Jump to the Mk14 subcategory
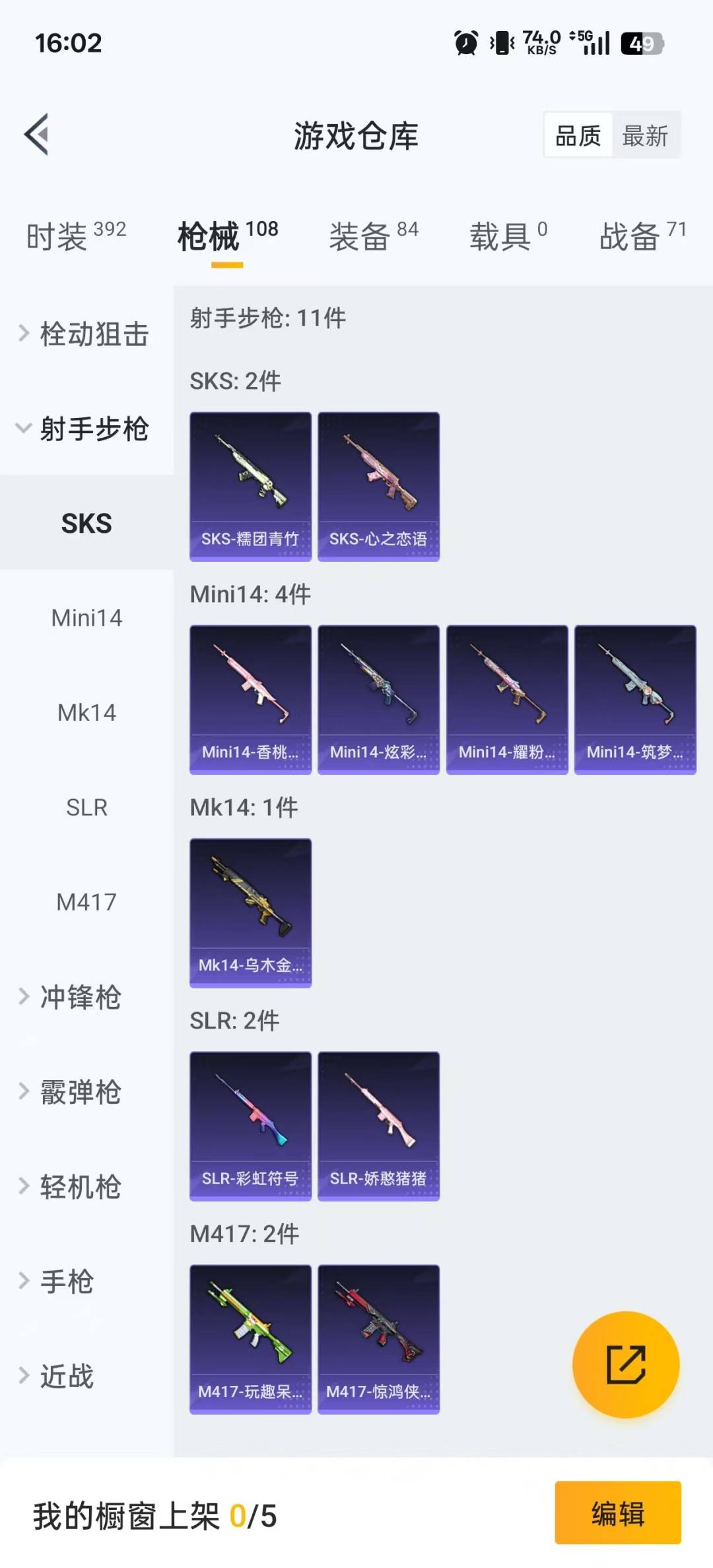Viewport: 713px width, 1568px height. tap(86, 713)
